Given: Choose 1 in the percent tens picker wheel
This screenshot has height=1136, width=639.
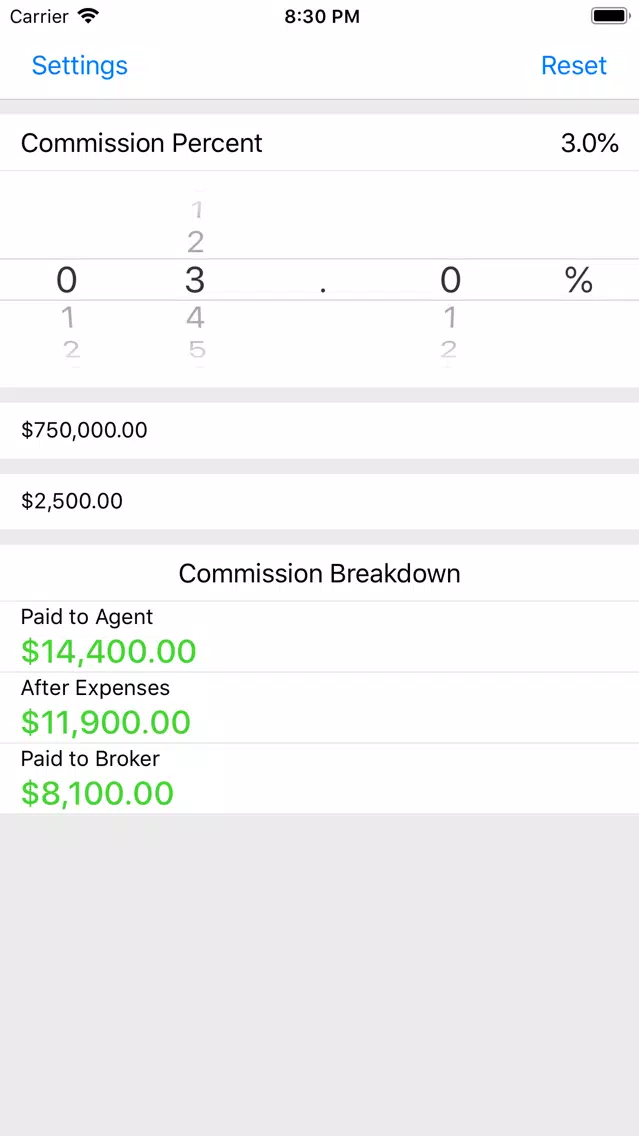Looking at the screenshot, I should tap(67, 317).
